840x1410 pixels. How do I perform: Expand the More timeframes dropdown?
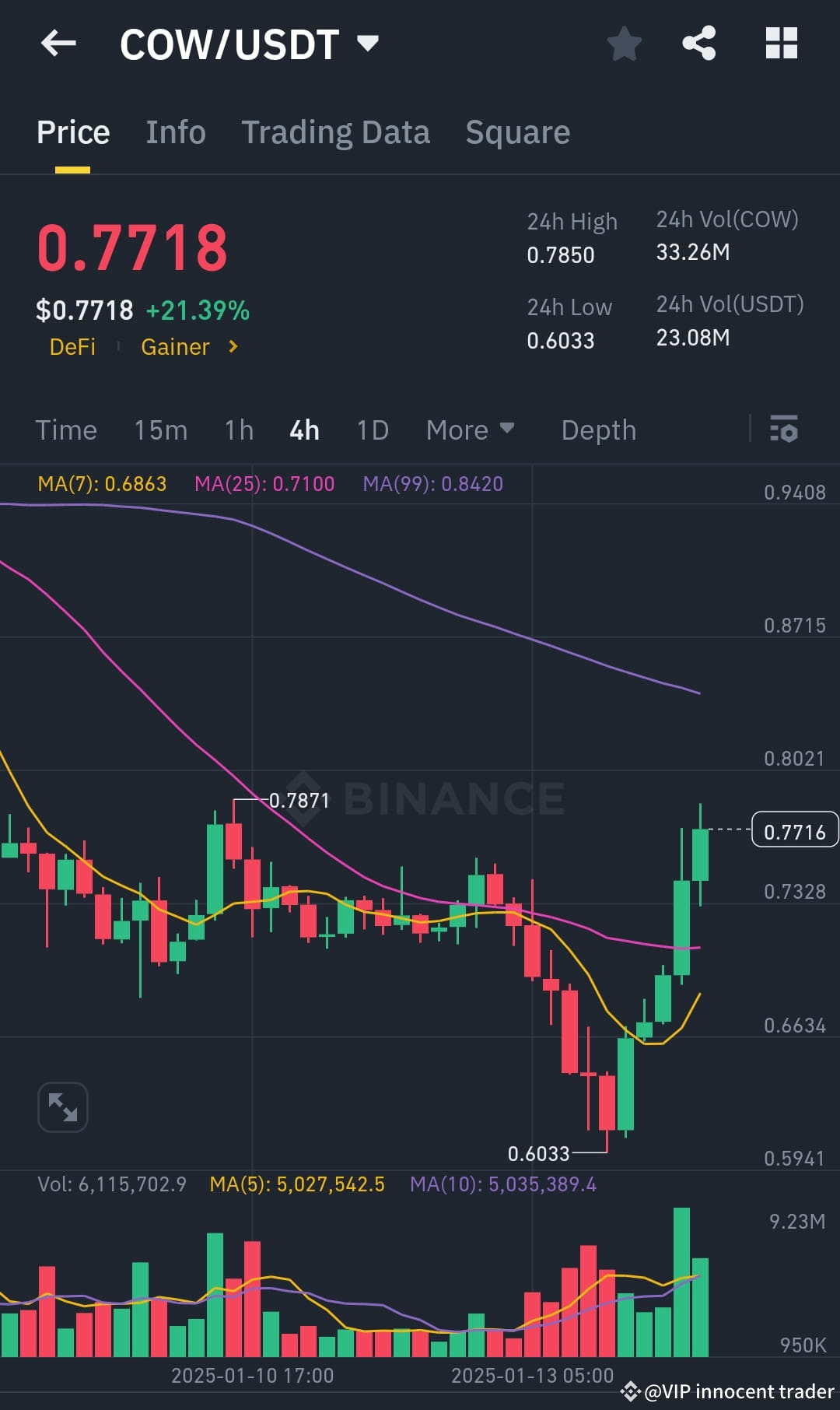tap(470, 430)
